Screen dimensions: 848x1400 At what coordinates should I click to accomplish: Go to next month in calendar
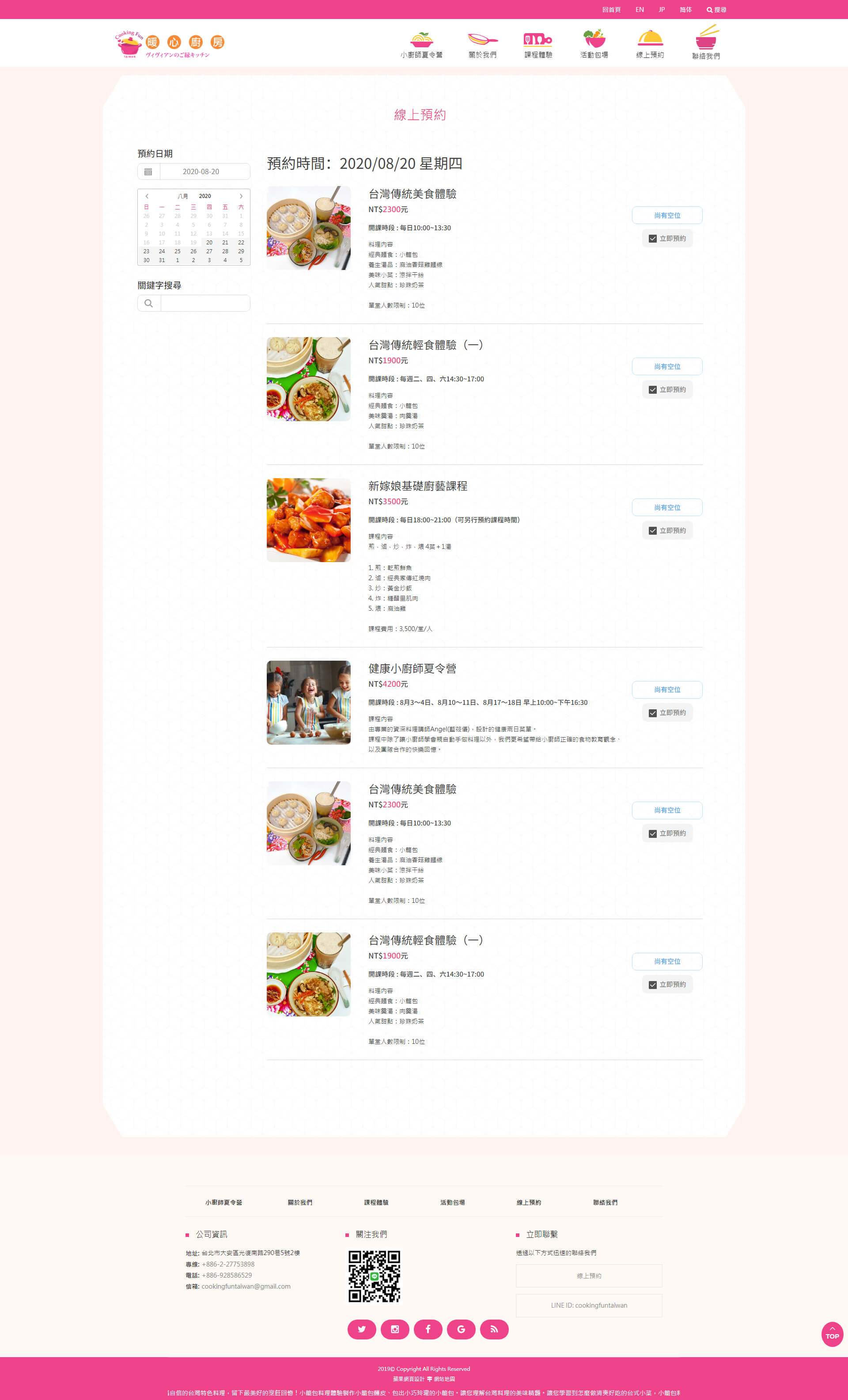[x=241, y=196]
